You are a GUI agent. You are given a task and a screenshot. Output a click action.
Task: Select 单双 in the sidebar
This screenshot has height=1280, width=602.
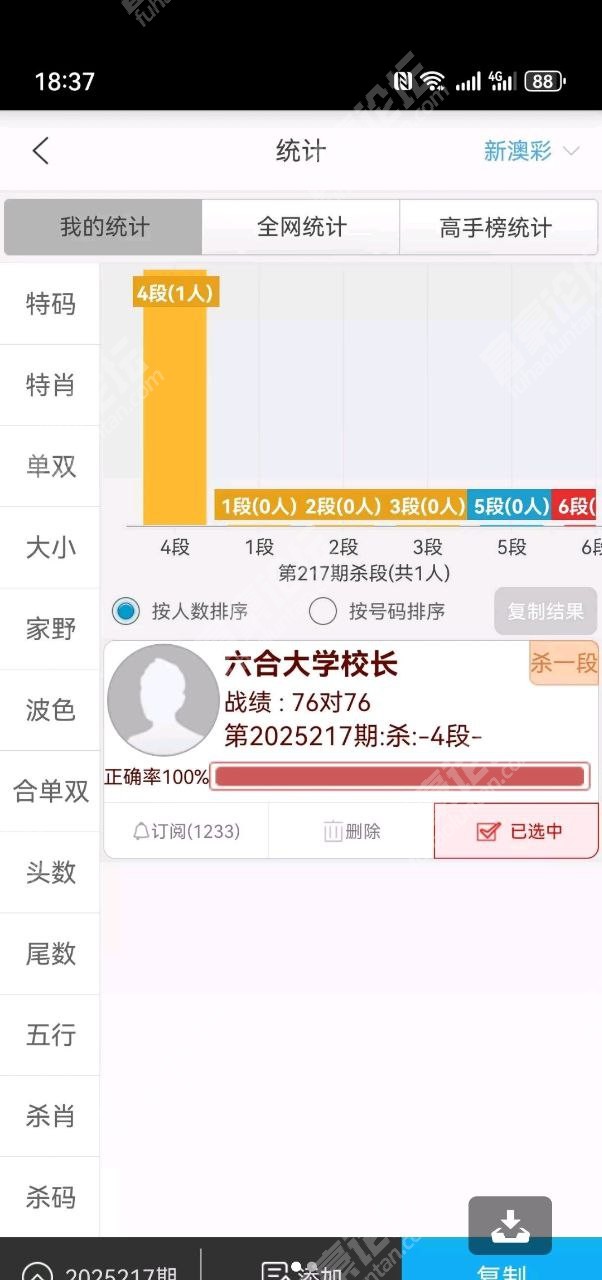(50, 466)
